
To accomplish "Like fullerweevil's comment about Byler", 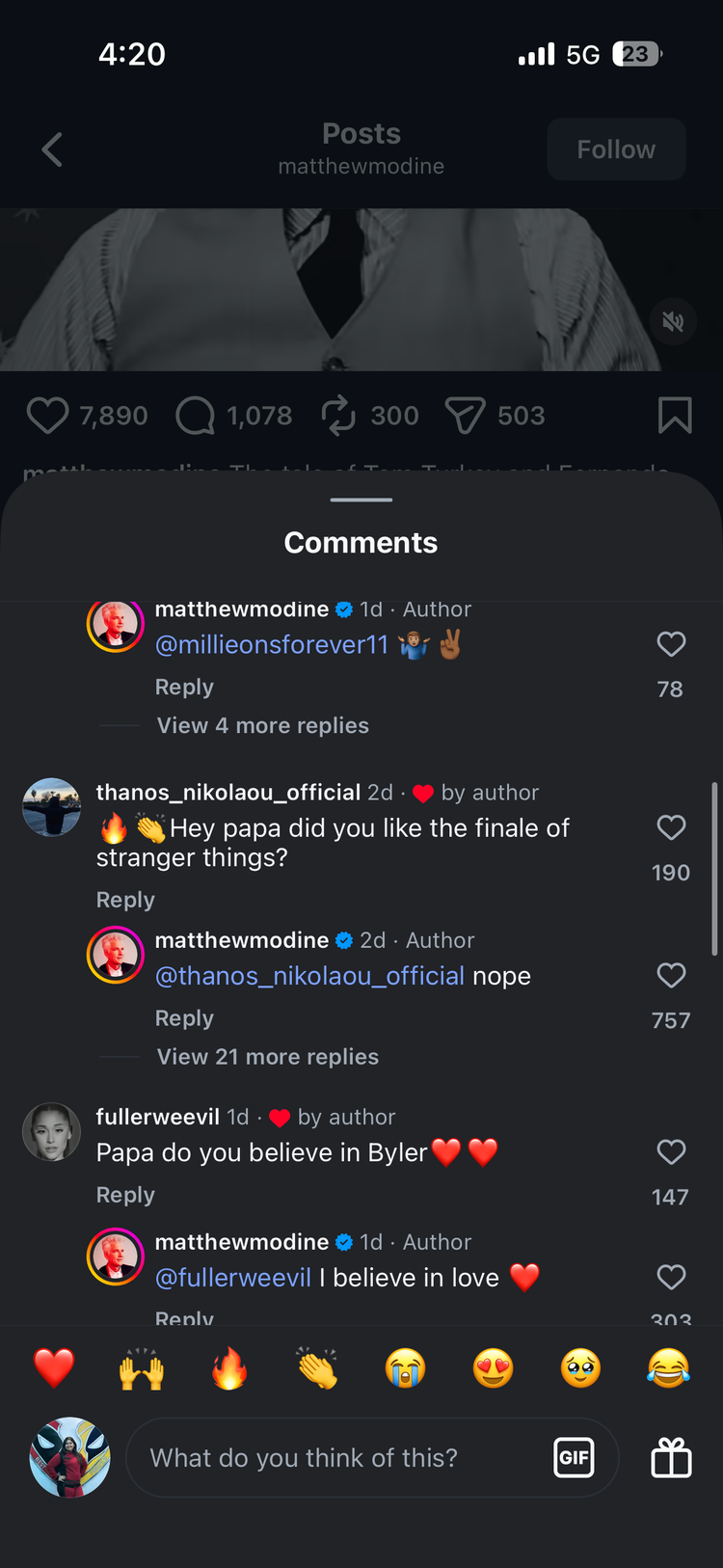I will [x=671, y=1152].
